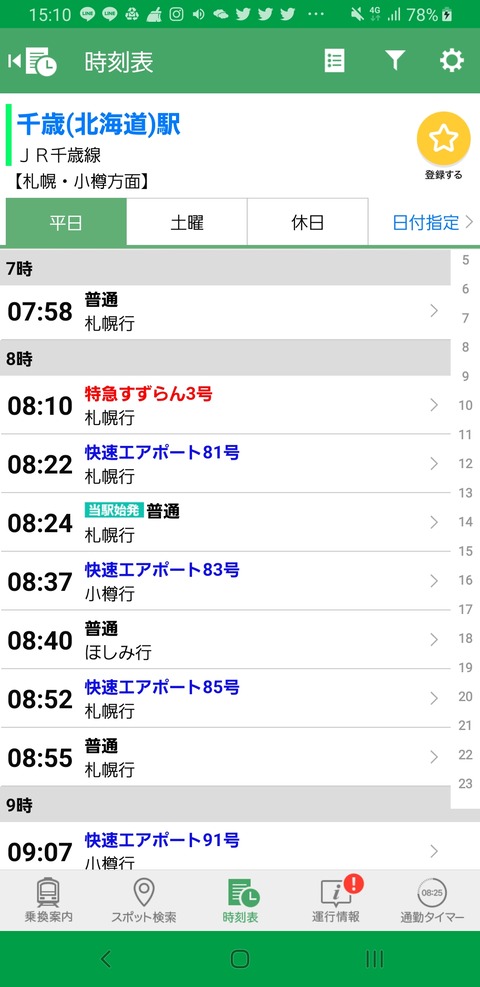Open the settings gear
Screen dimensions: 480x987
[451, 61]
